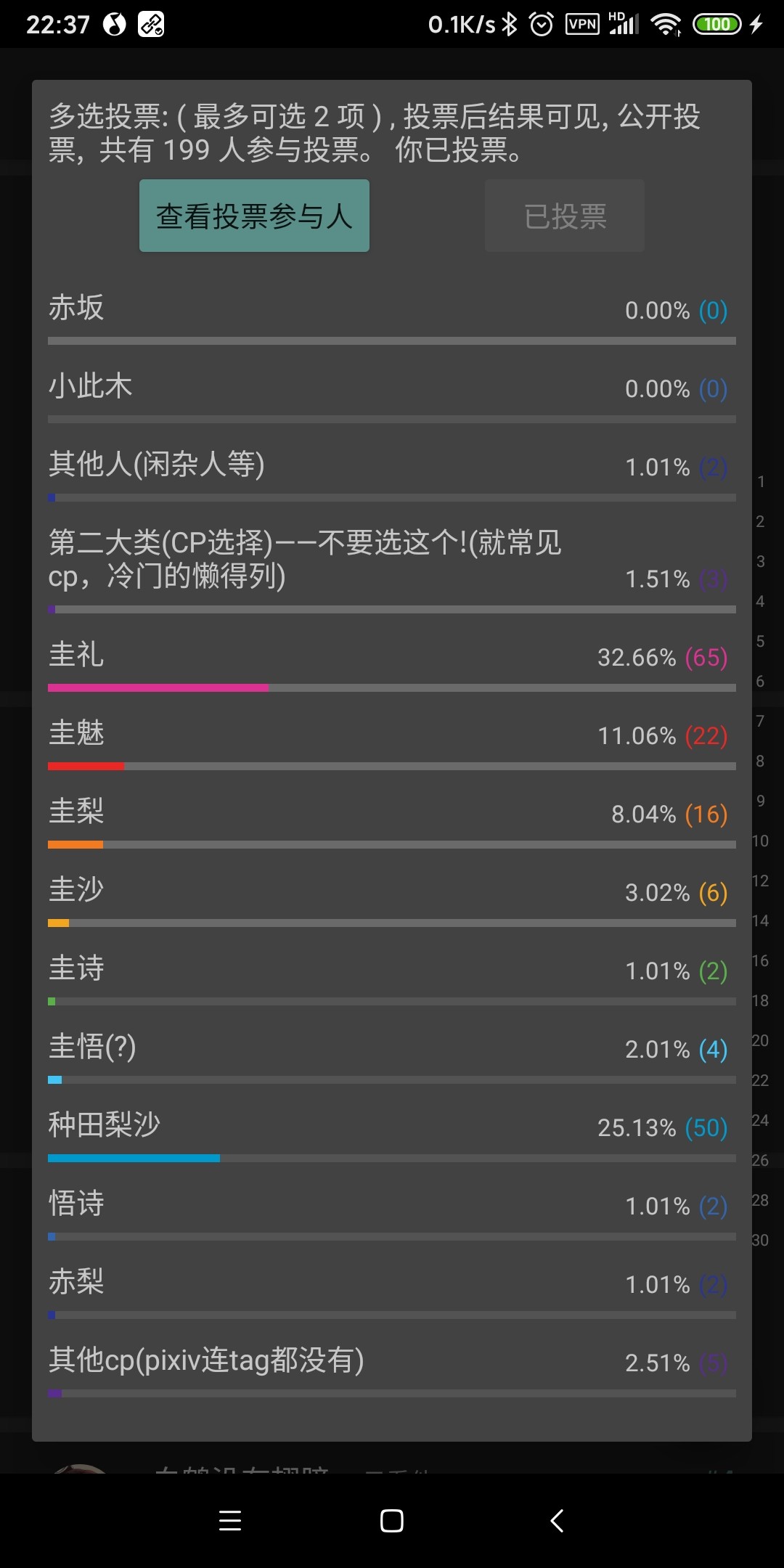Tap the greyed-out 已投票 button

(x=565, y=216)
